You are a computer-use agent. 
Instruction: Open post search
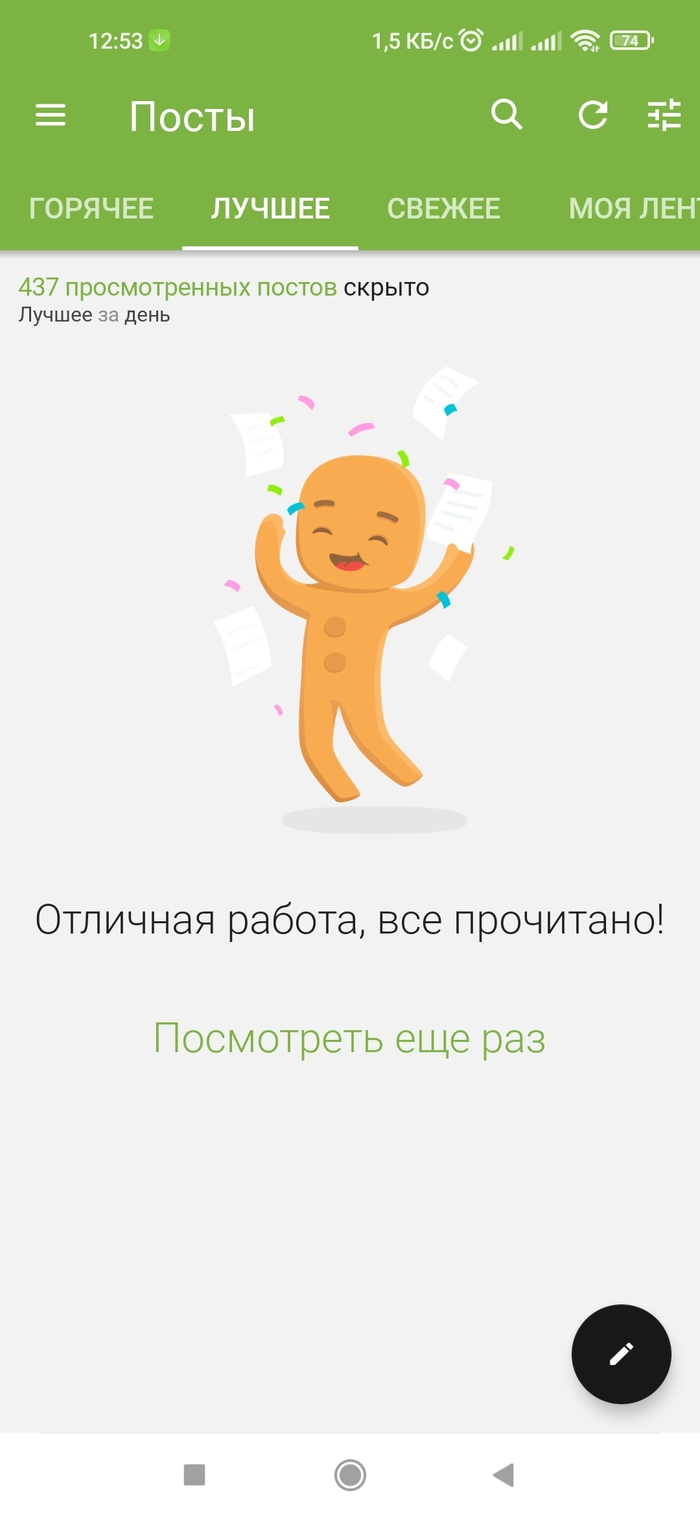[507, 115]
